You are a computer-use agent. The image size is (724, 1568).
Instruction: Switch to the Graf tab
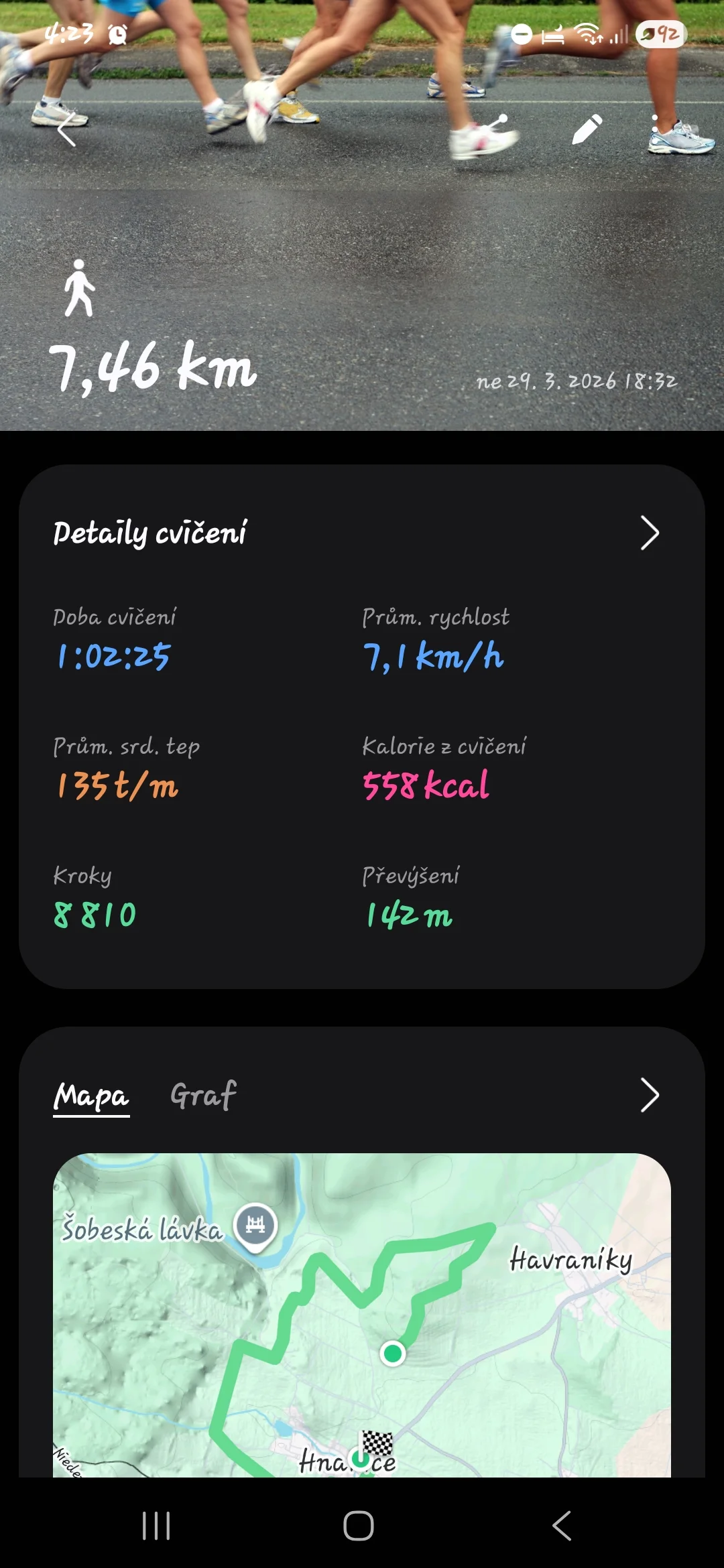pyautogui.click(x=203, y=1096)
